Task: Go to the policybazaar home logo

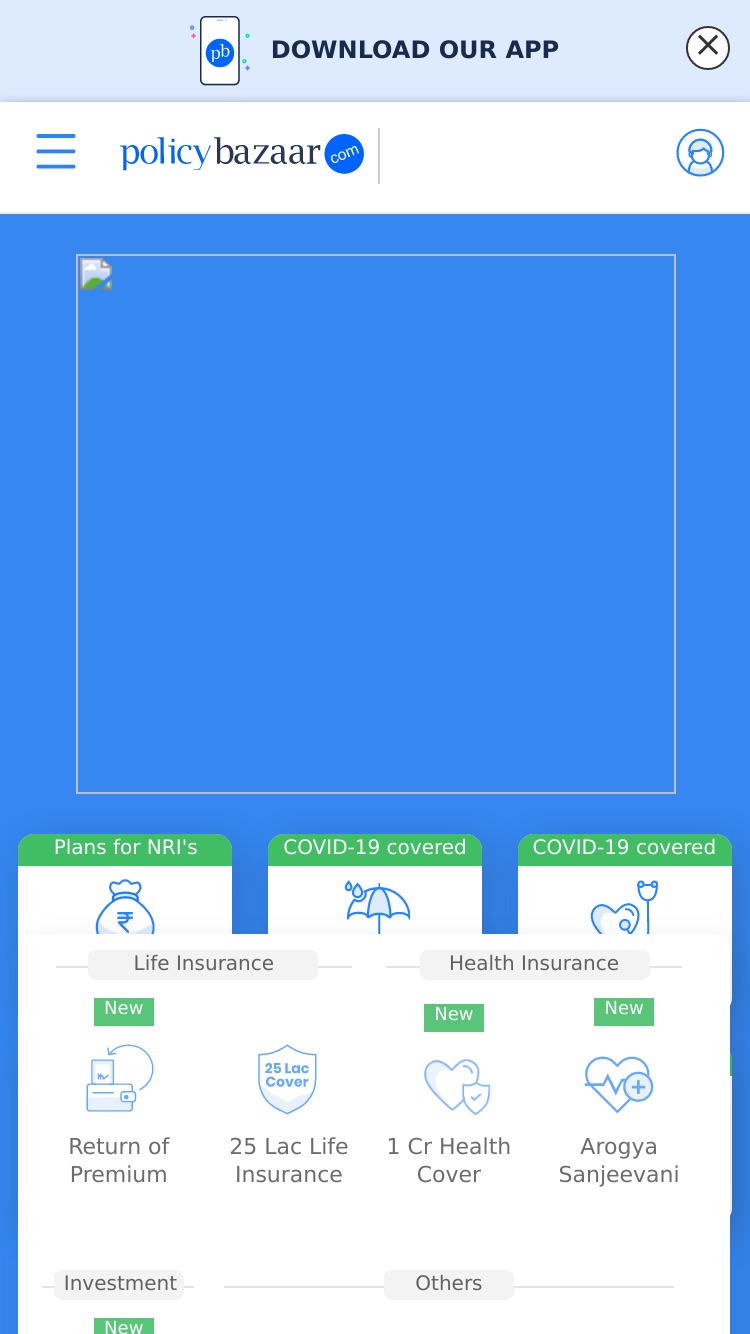Action: (x=242, y=154)
